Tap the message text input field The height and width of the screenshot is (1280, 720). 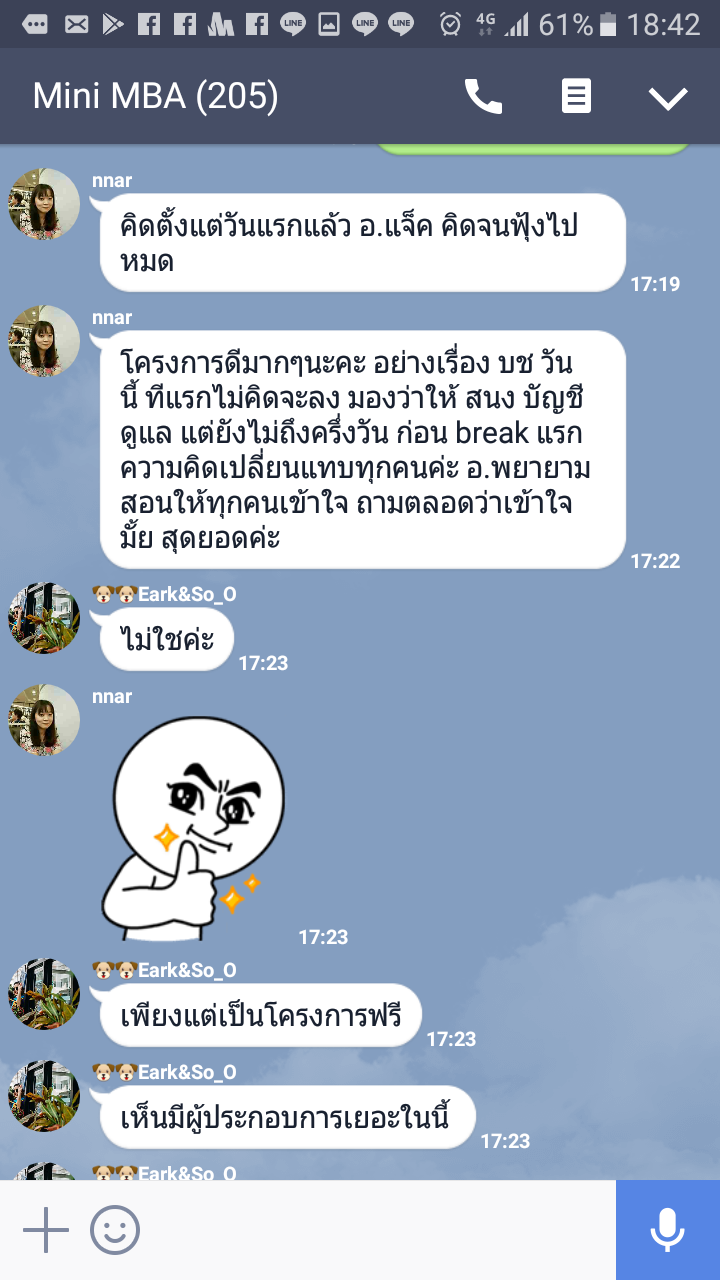(380, 1230)
